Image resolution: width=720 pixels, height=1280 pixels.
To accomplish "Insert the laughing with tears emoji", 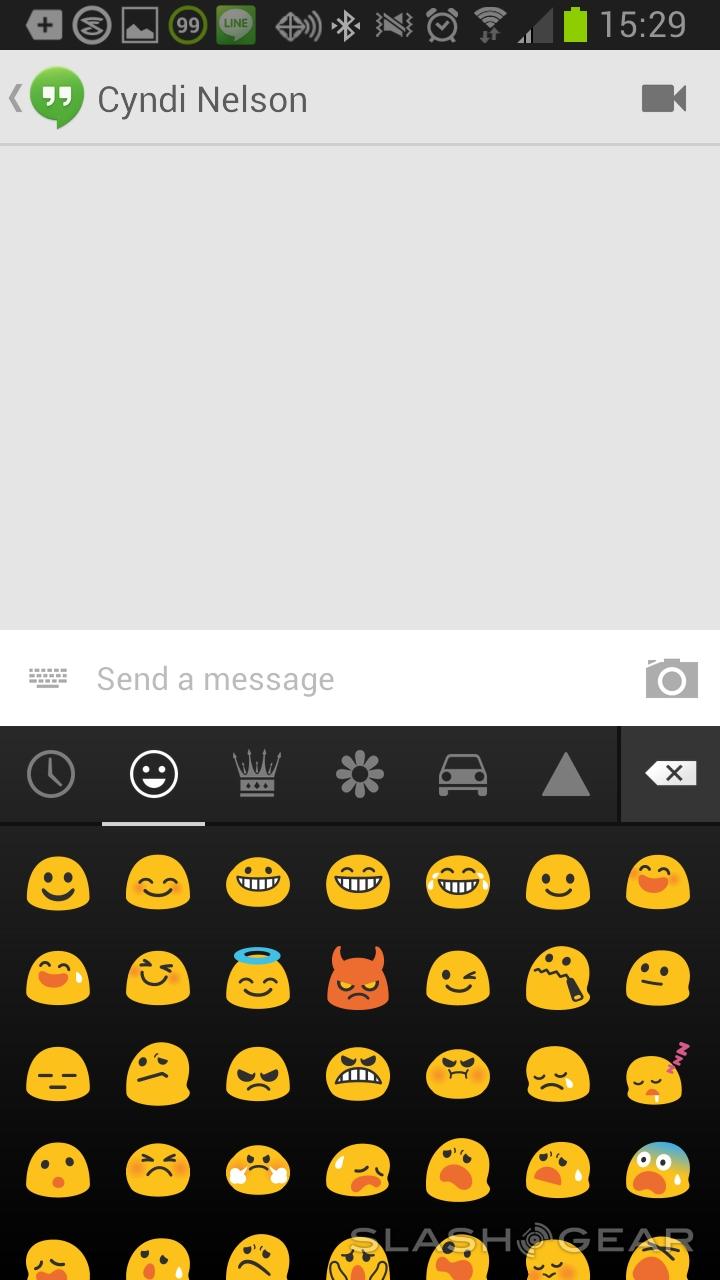I will (458, 883).
